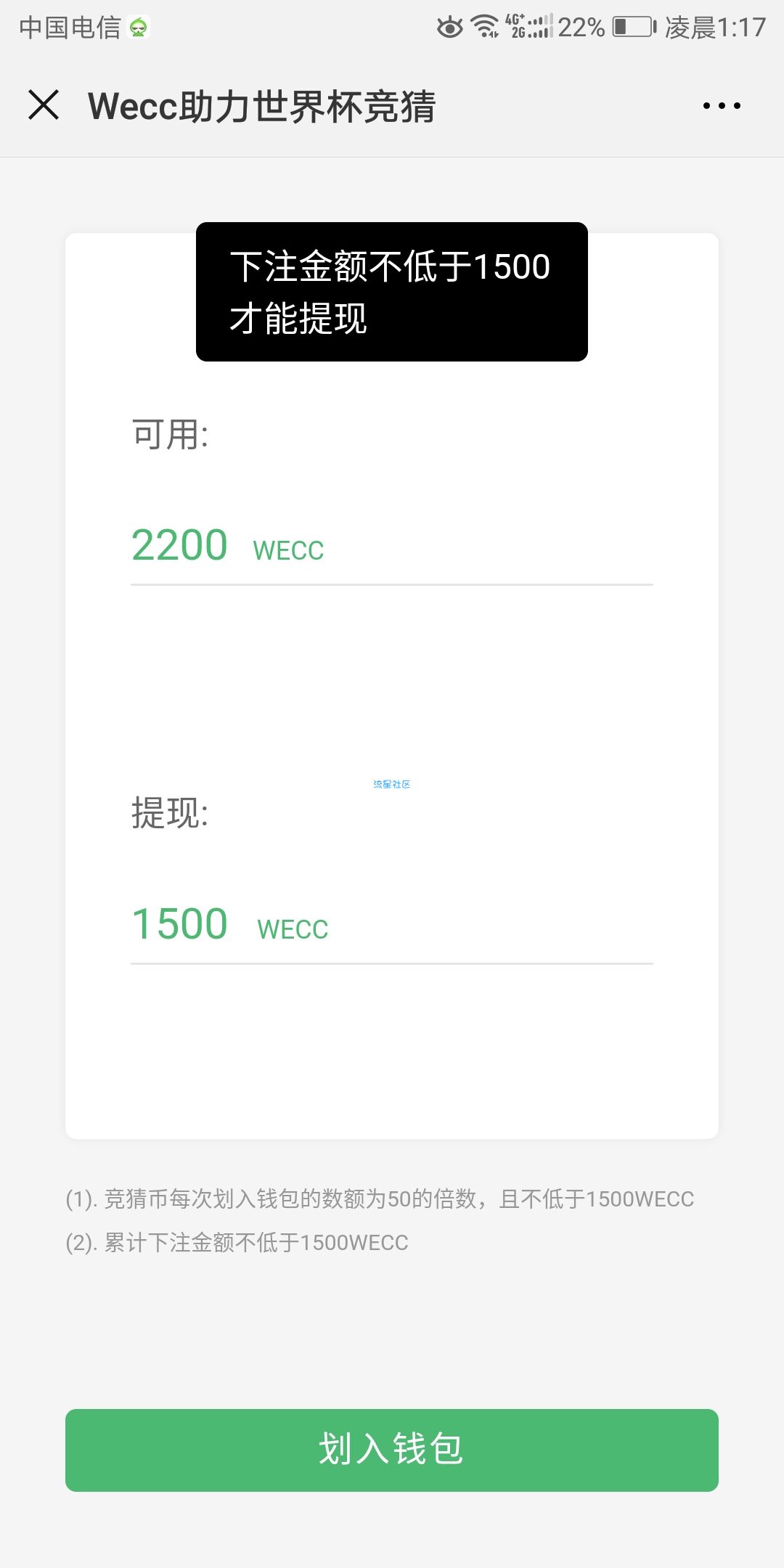This screenshot has width=784, height=1568.
Task: Close the Wecc World Cup guessing page
Action: point(44,105)
